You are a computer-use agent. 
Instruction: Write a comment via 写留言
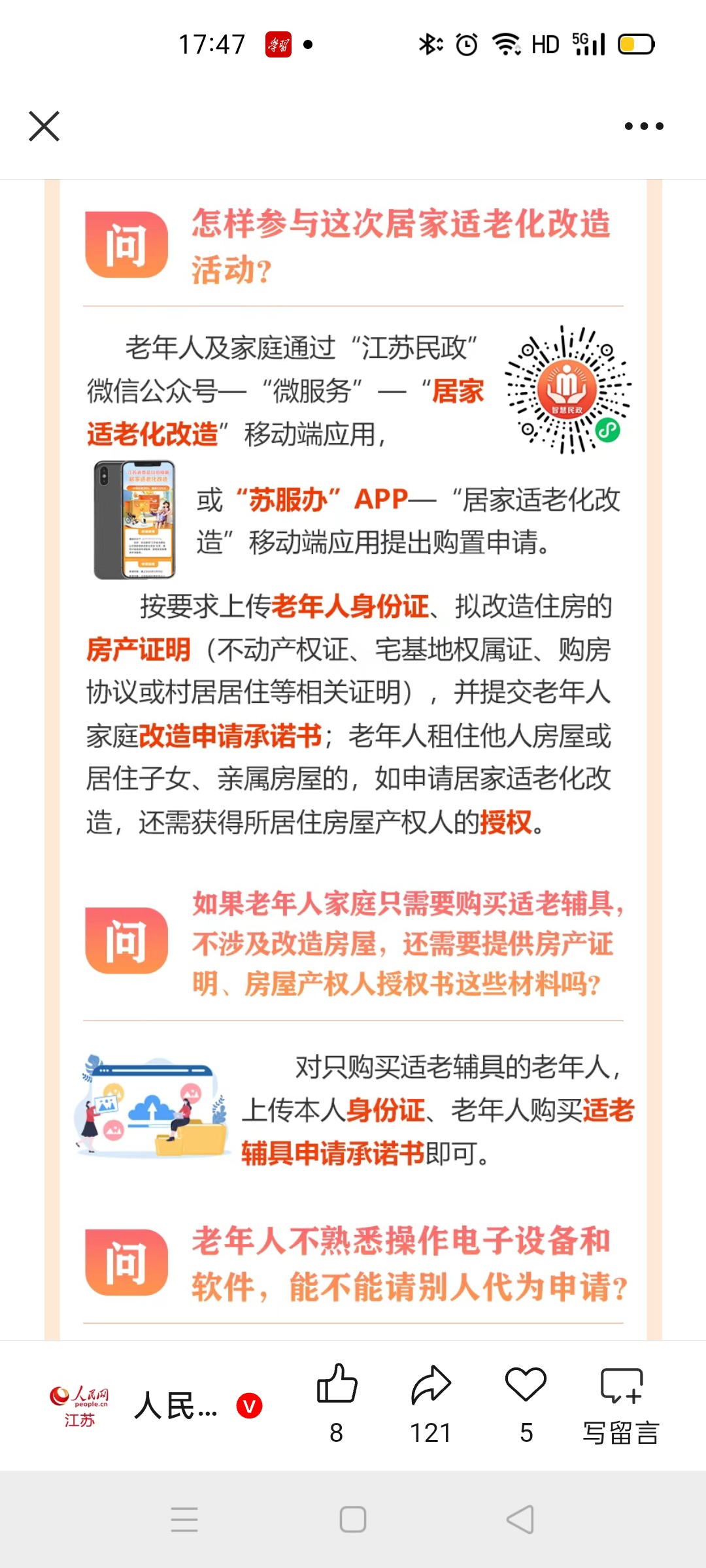(621, 1403)
